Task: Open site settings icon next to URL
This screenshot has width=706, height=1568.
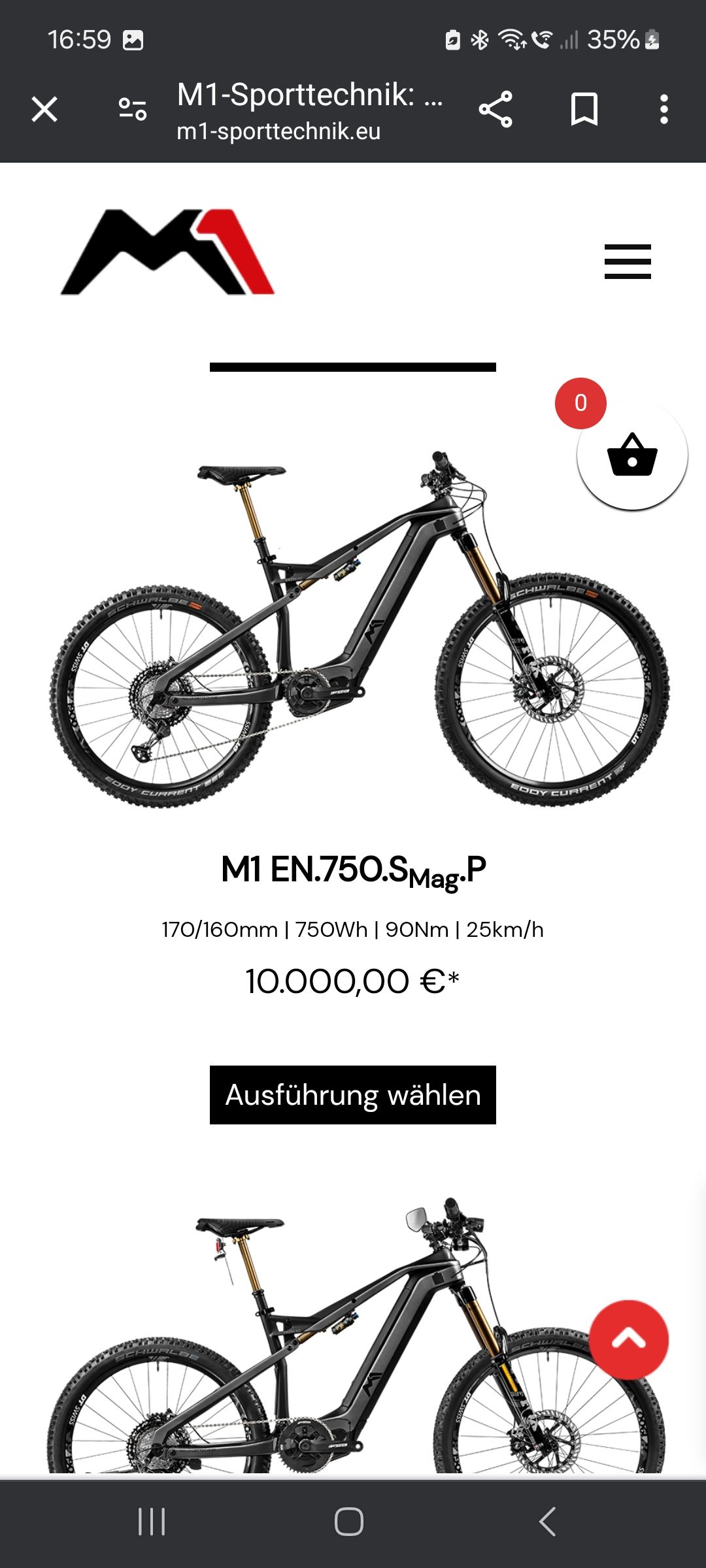Action: point(132,109)
